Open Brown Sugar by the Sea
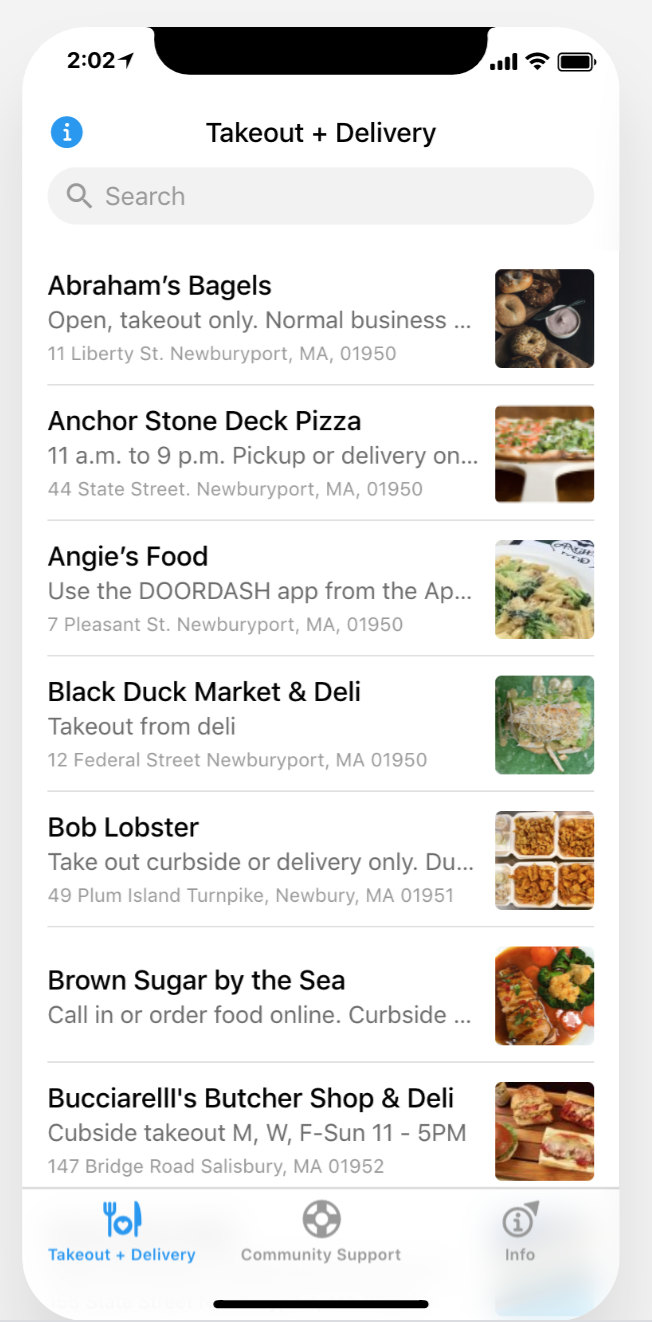This screenshot has height=1326, width=652. [x=321, y=996]
